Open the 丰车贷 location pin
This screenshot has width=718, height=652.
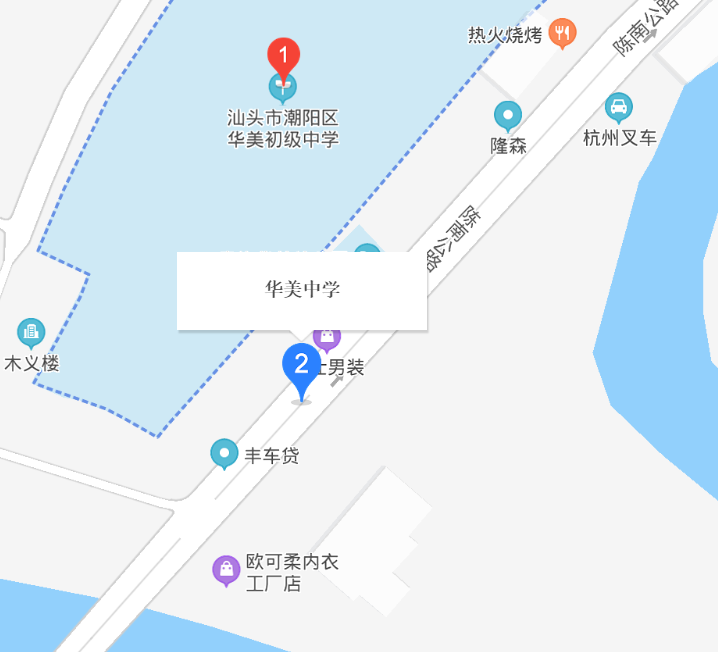pos(225,454)
